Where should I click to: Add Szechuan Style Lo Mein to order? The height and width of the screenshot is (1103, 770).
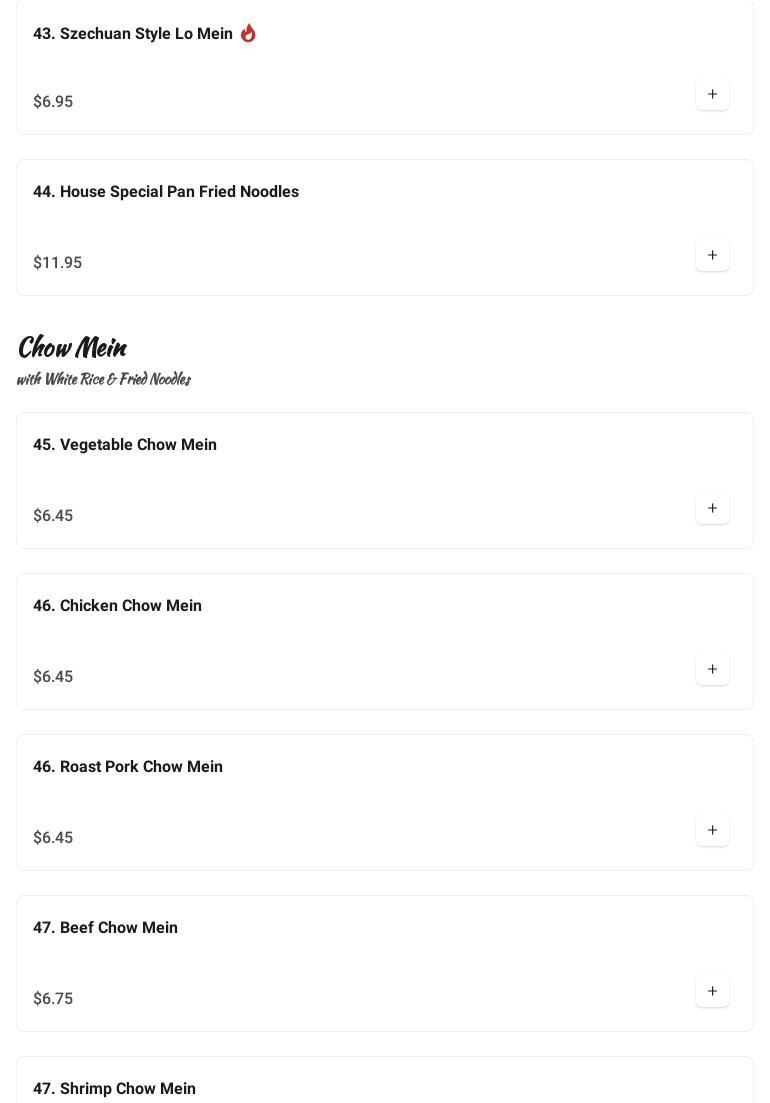click(x=712, y=95)
